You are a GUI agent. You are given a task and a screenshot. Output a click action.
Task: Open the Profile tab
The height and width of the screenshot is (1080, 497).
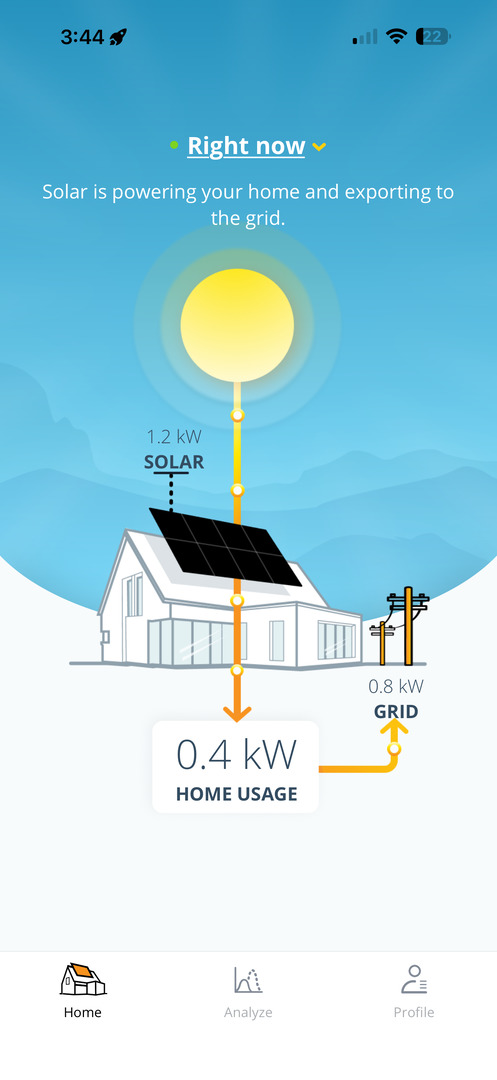tap(414, 992)
